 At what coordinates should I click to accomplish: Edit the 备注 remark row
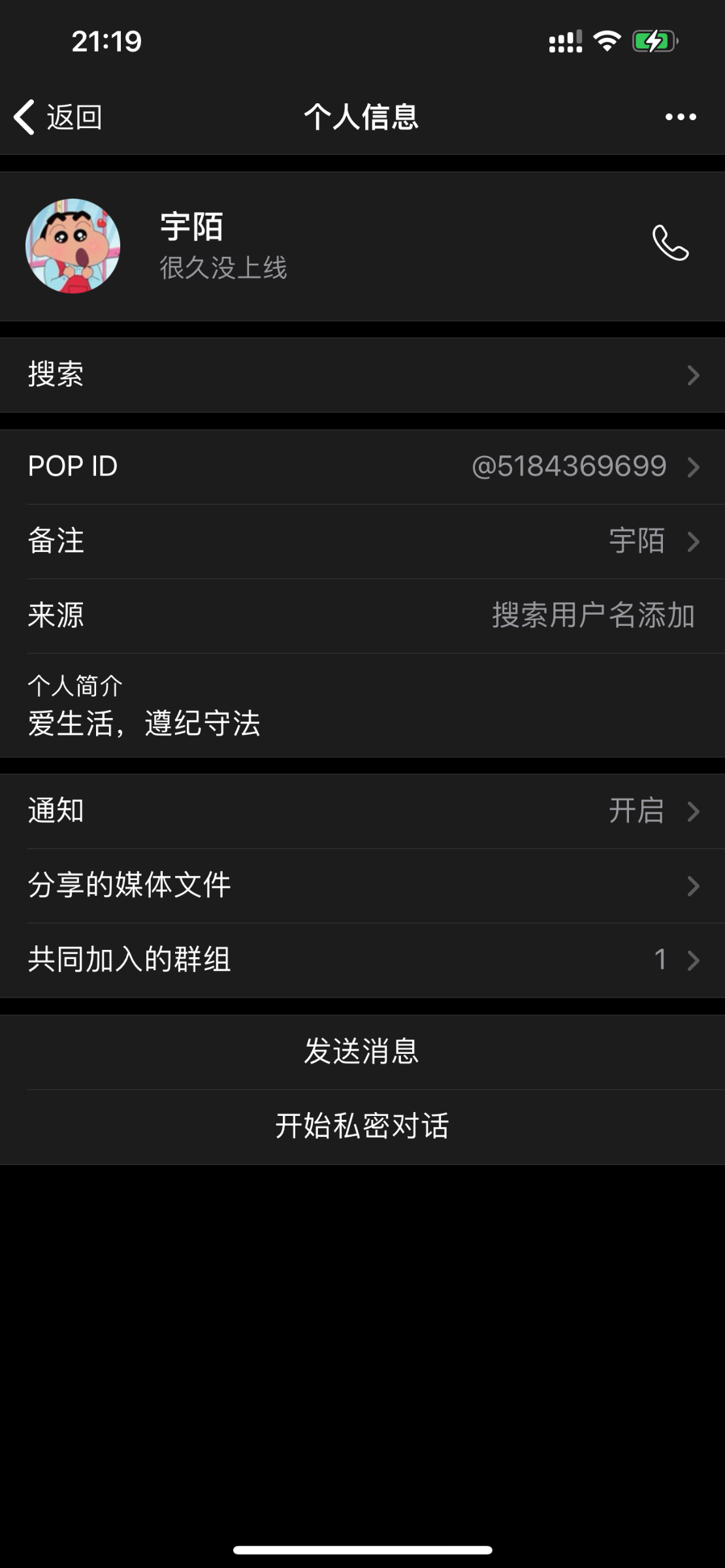pyautogui.click(x=362, y=541)
